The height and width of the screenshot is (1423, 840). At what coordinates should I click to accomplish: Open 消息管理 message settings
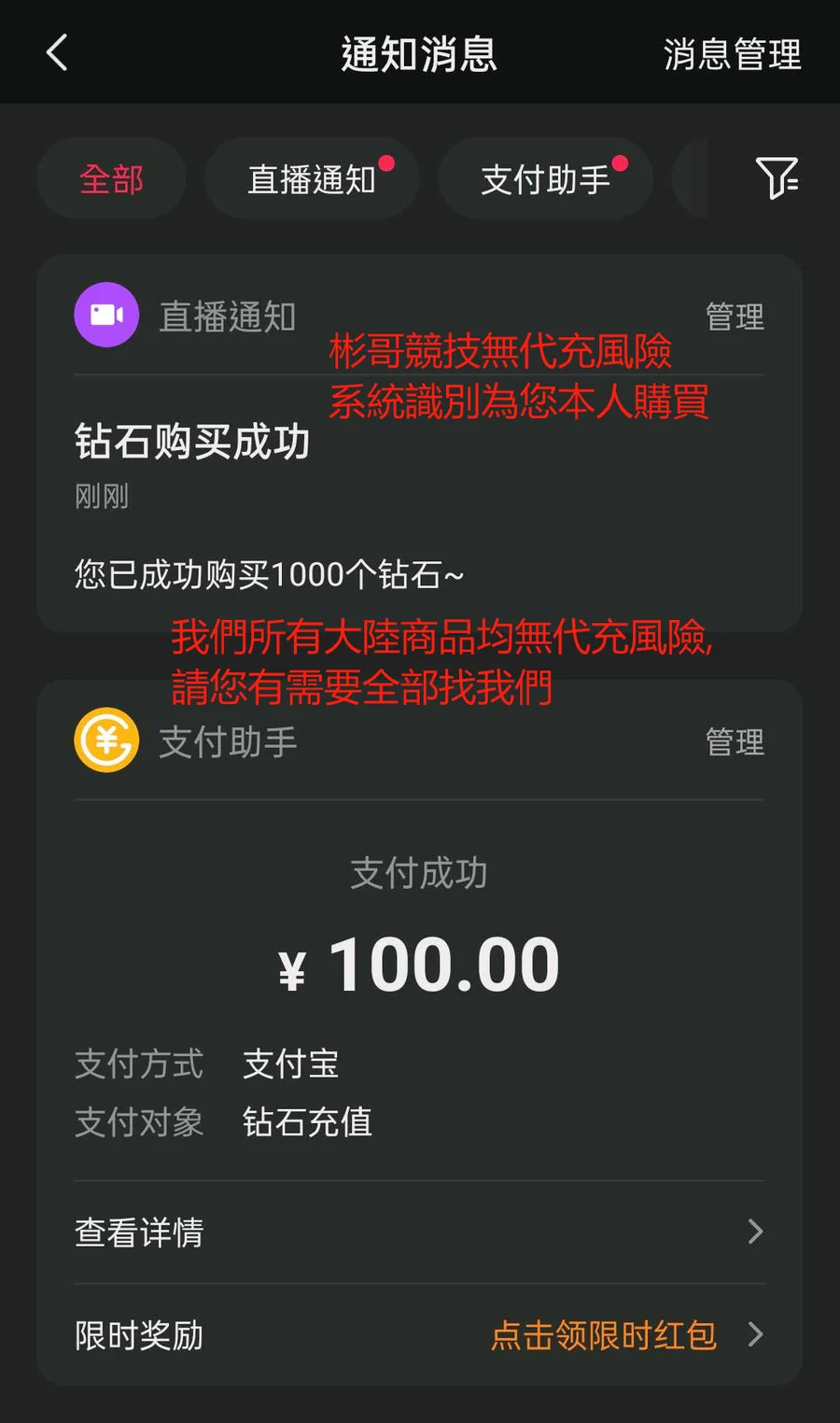point(732,55)
